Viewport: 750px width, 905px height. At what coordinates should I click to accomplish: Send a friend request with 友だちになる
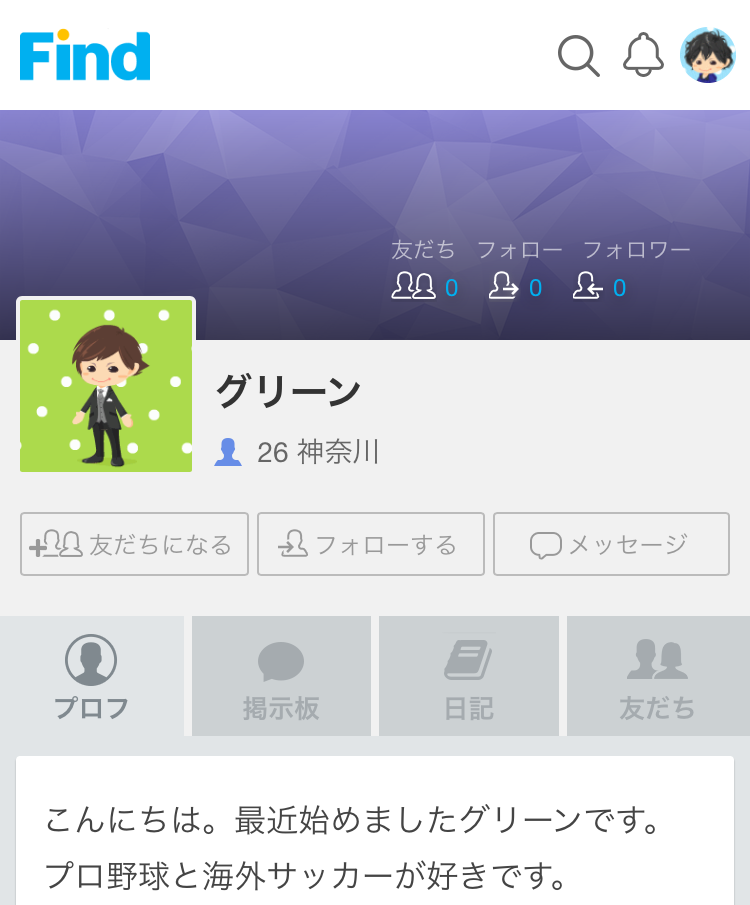click(134, 544)
